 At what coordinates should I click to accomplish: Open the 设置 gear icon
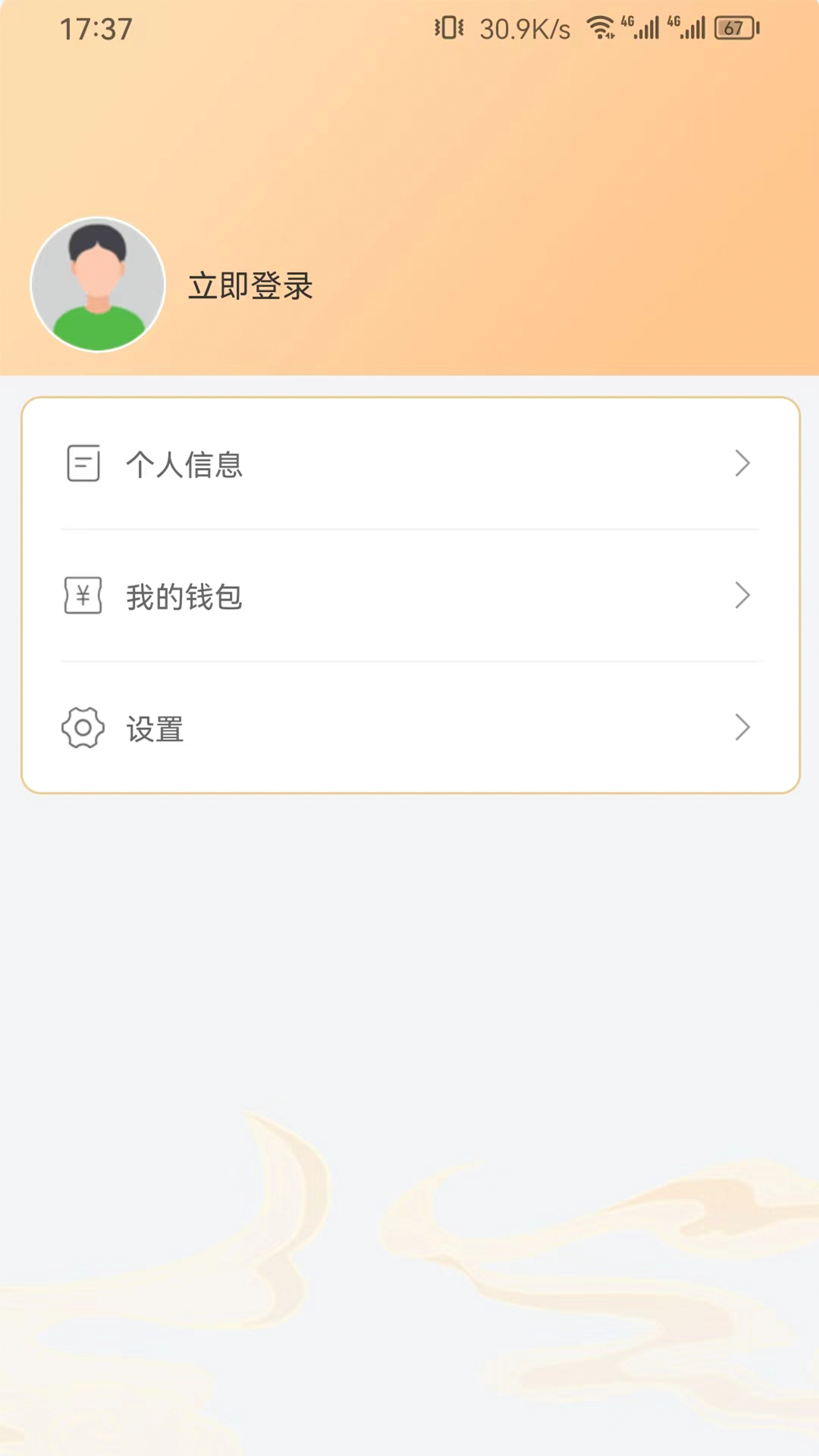tap(83, 728)
